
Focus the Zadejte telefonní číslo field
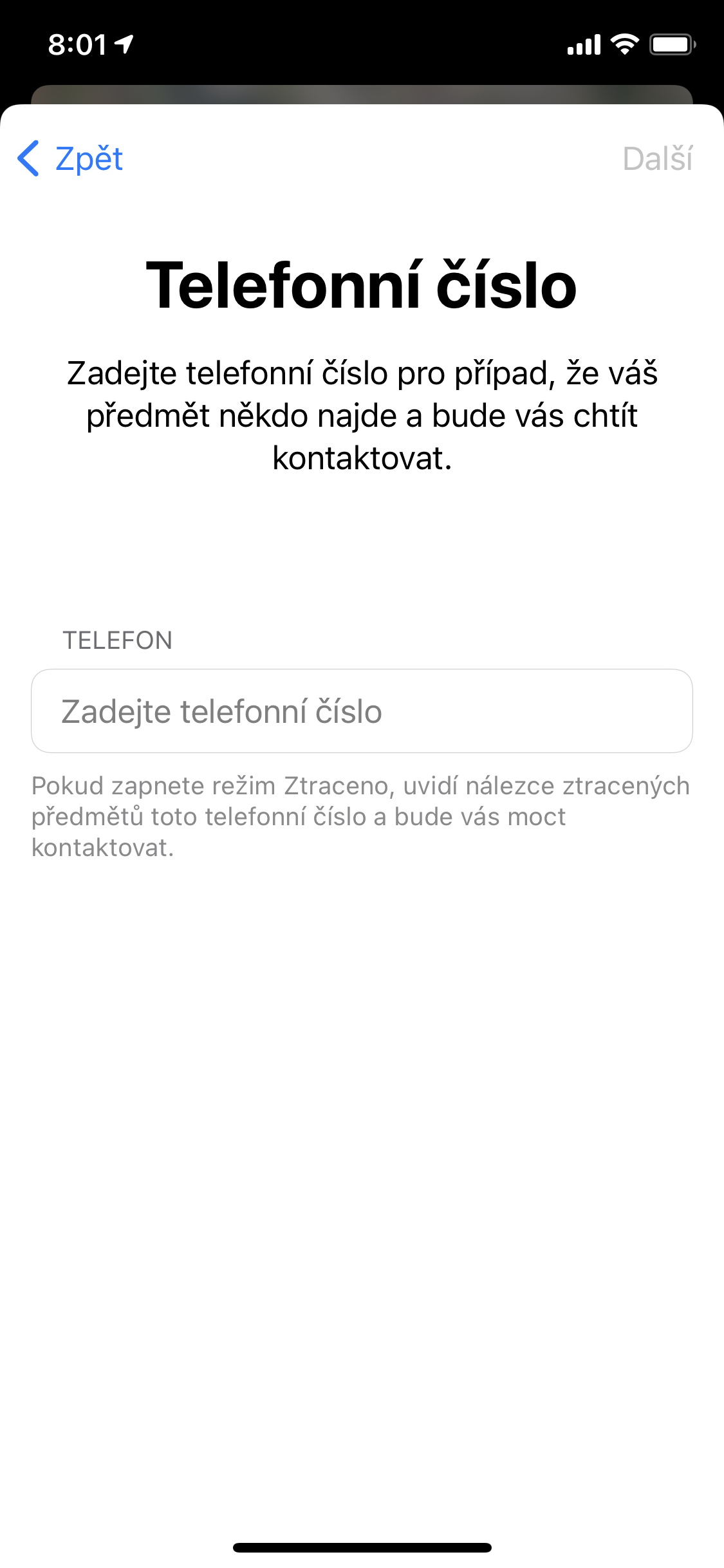point(362,711)
